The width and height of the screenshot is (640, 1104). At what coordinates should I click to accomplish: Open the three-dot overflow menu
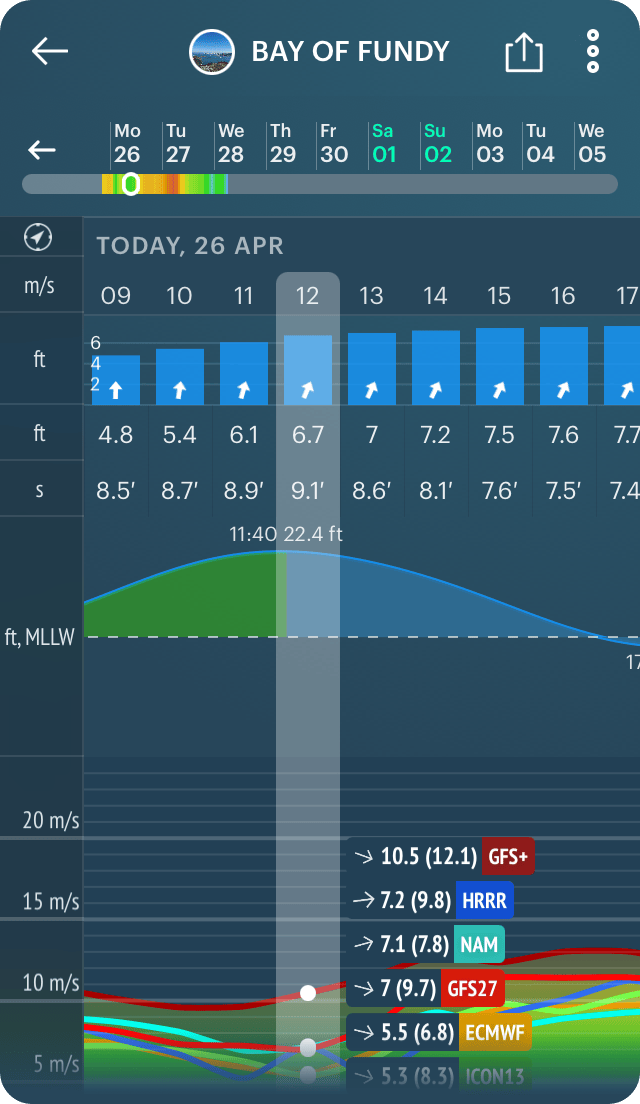pyautogui.click(x=593, y=51)
